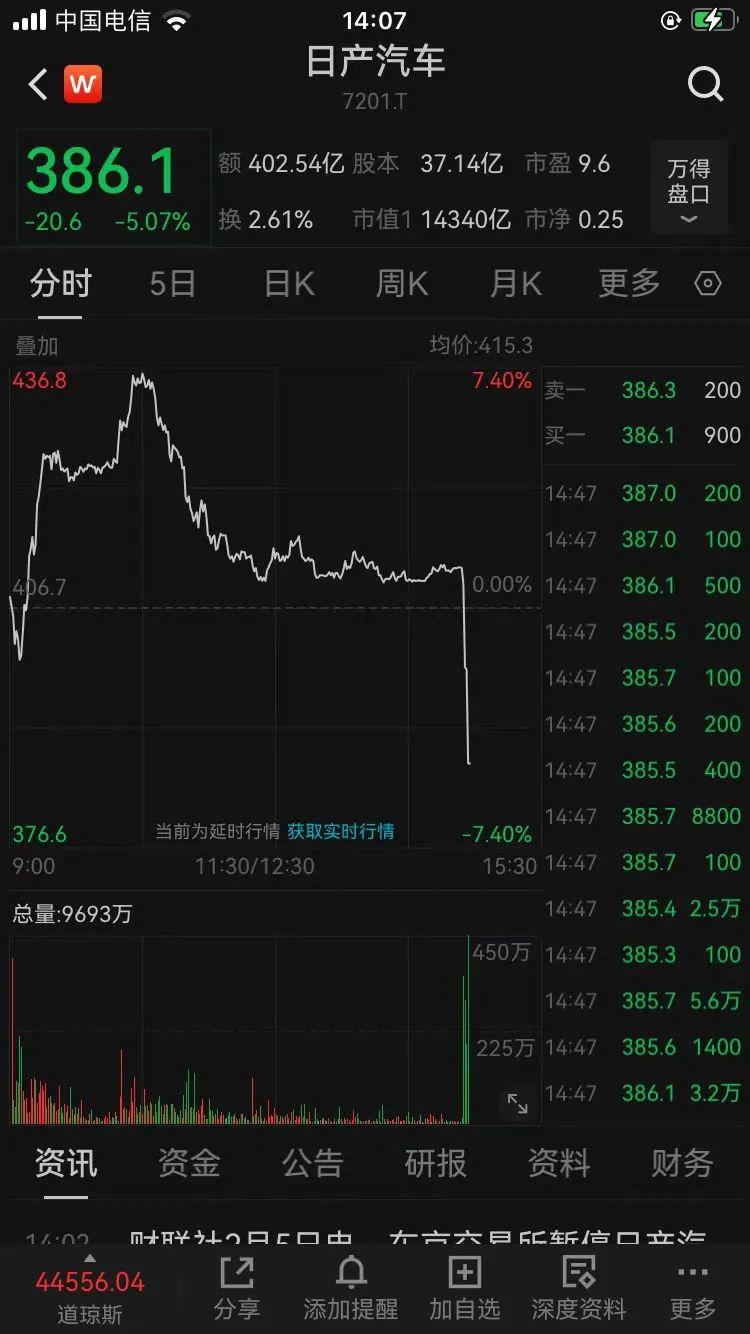This screenshot has height=1334, width=750.
Task: Expand the 更多 chart period menu
Action: 627,283
